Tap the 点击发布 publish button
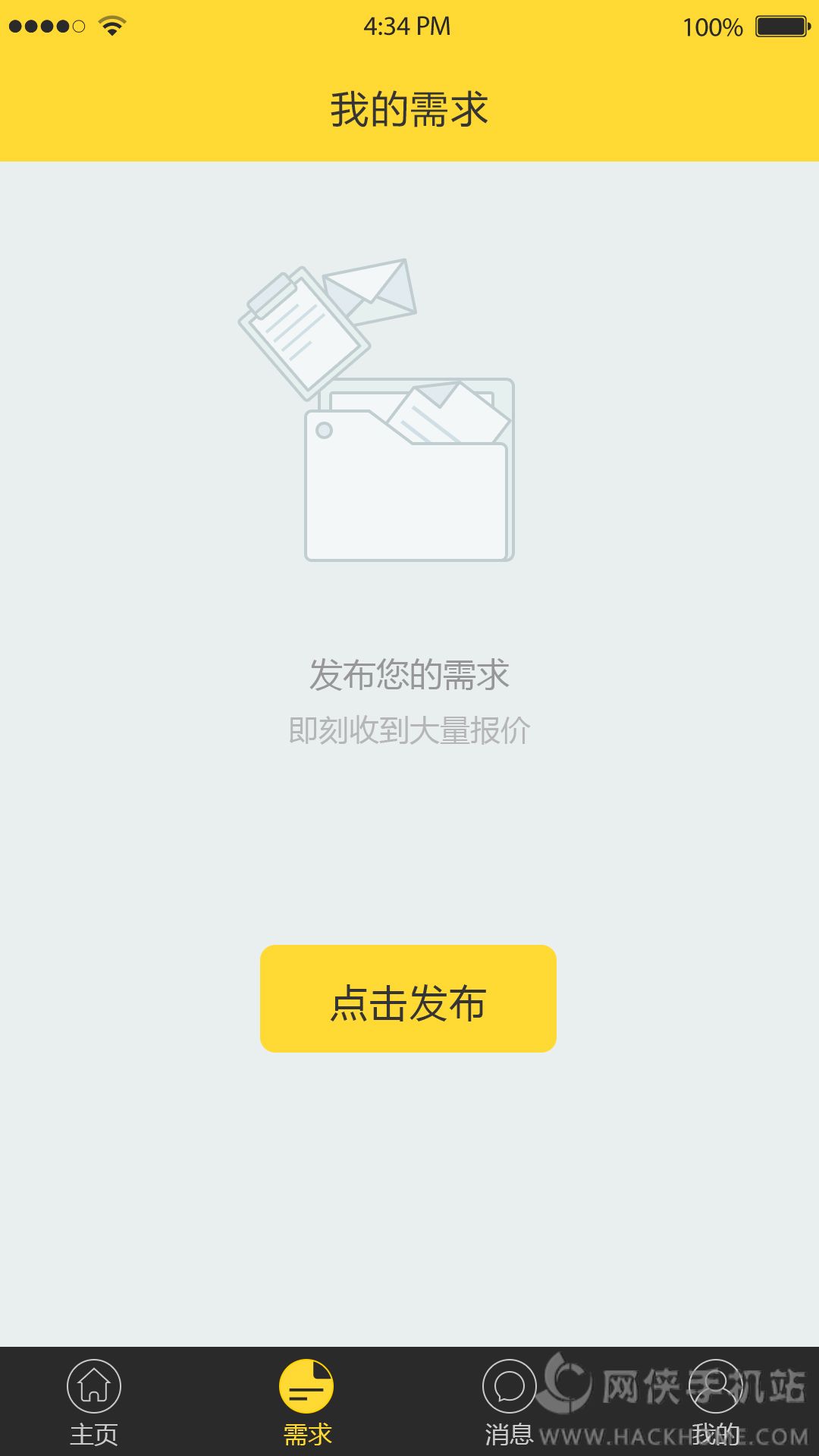This screenshot has height=1456, width=819. 408,998
